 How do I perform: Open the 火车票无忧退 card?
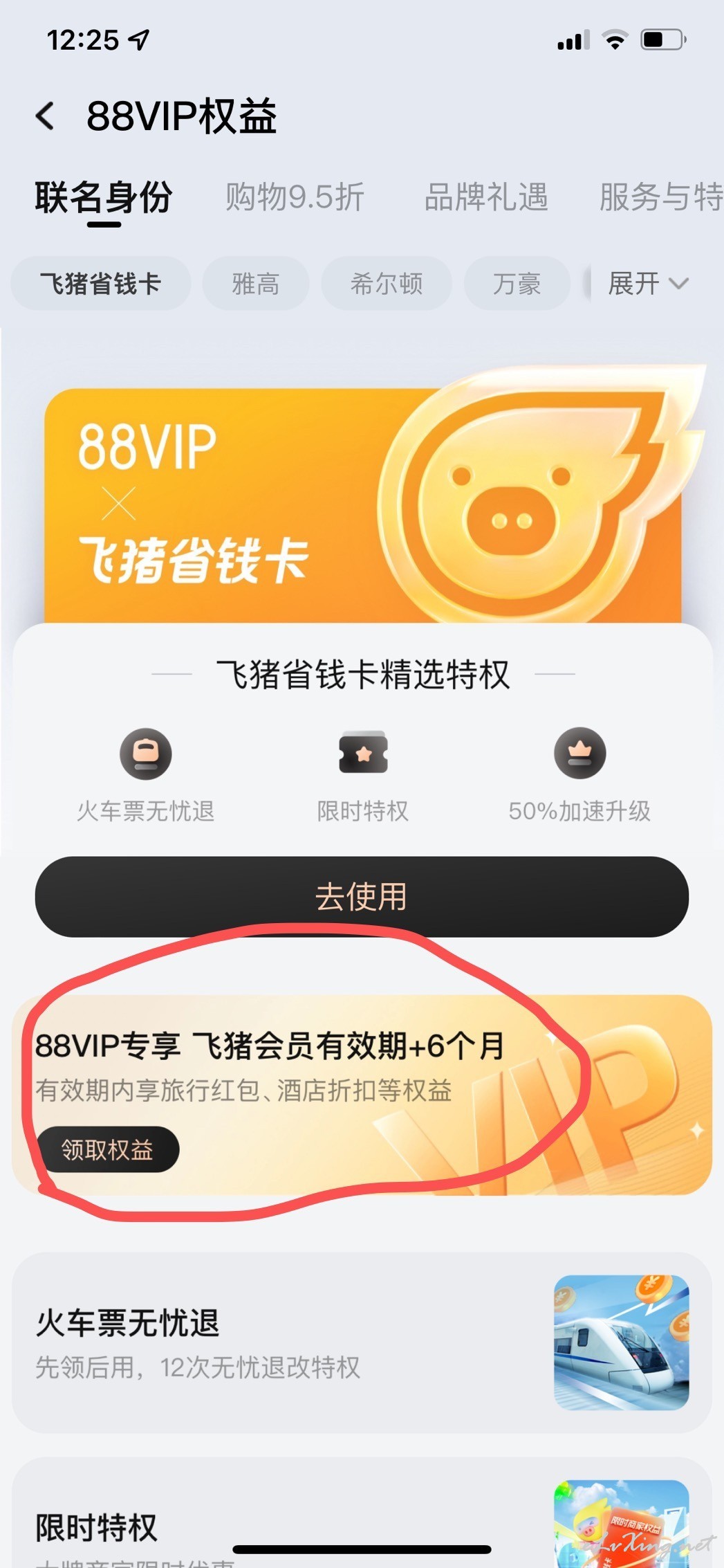(362, 1342)
